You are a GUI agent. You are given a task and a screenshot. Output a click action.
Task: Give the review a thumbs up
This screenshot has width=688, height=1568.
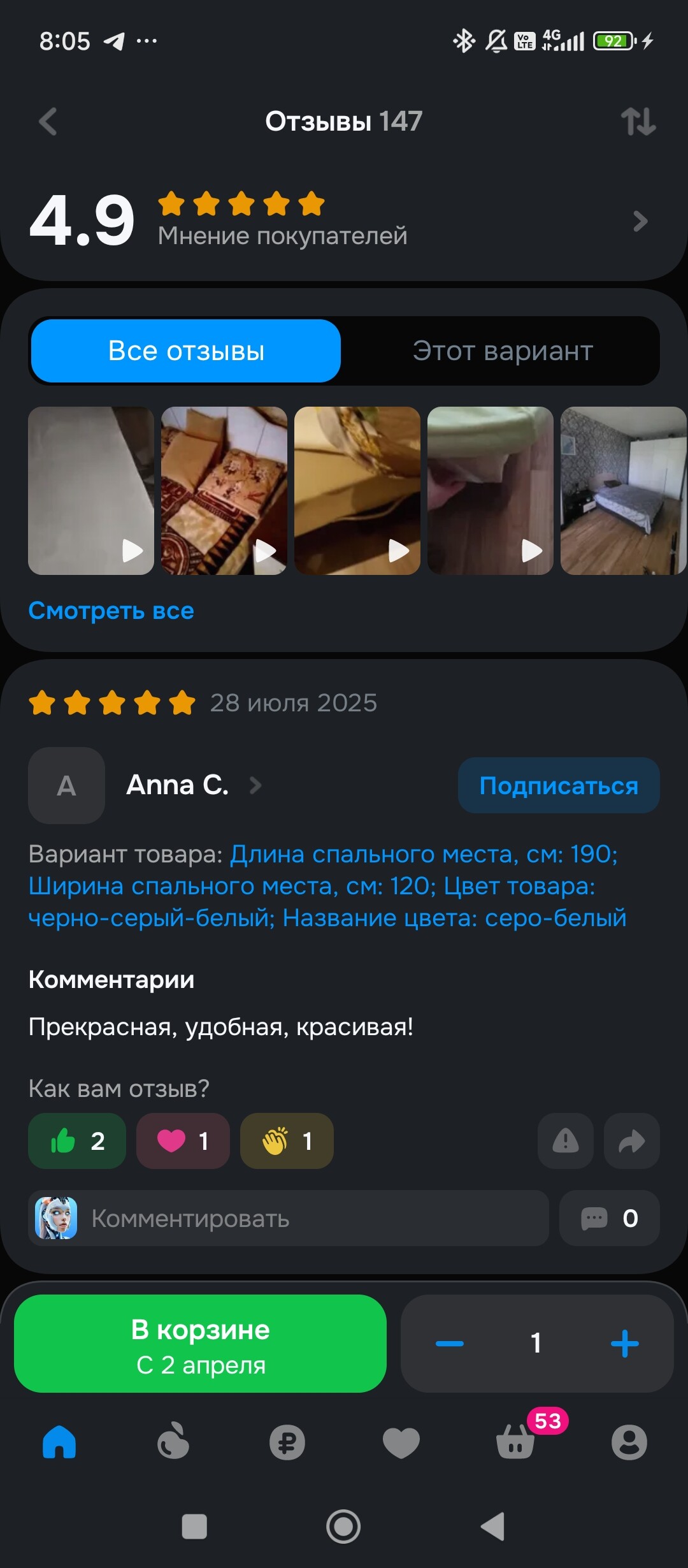77,1141
